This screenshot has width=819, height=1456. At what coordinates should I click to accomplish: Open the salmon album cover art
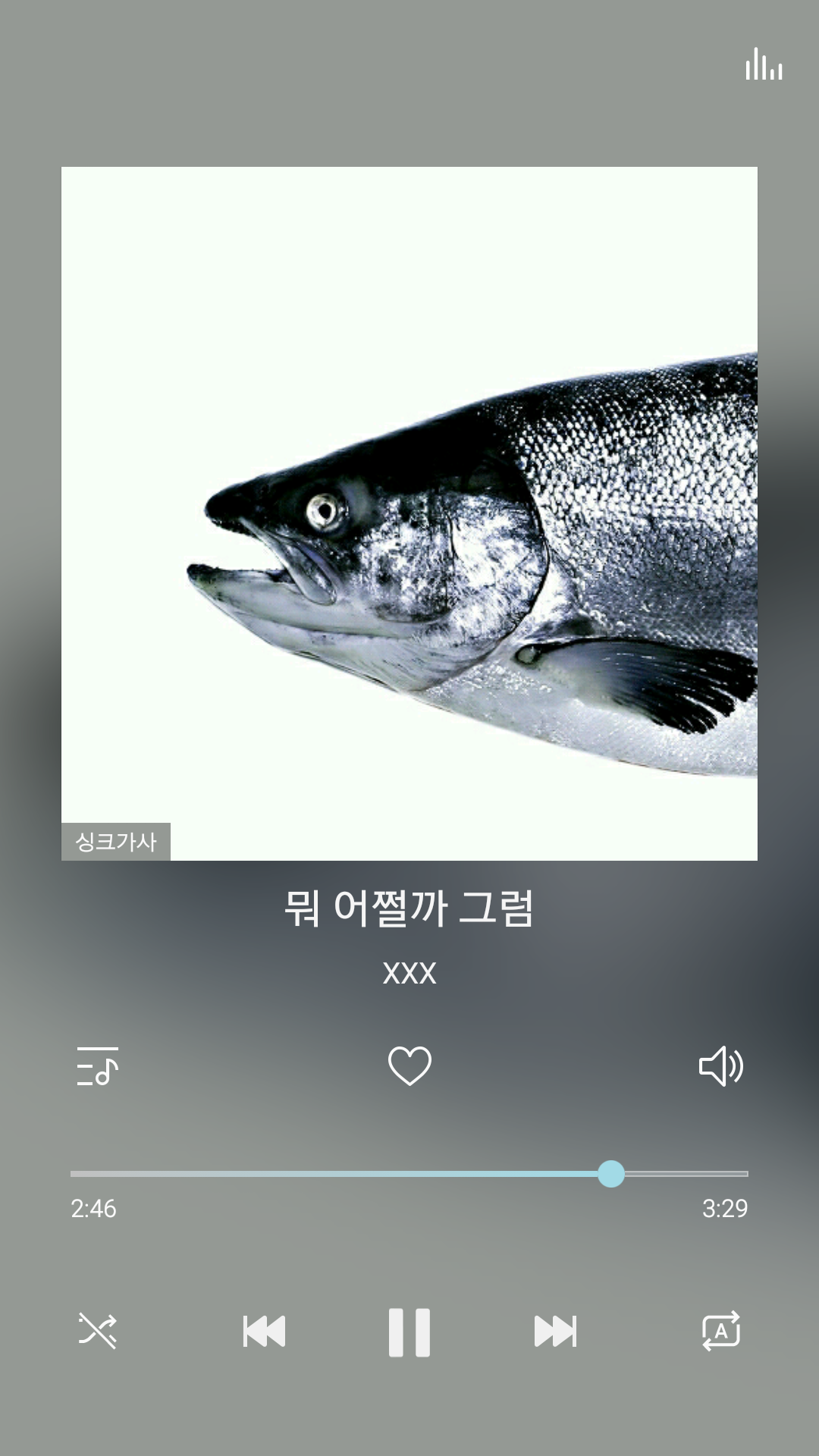[409, 493]
